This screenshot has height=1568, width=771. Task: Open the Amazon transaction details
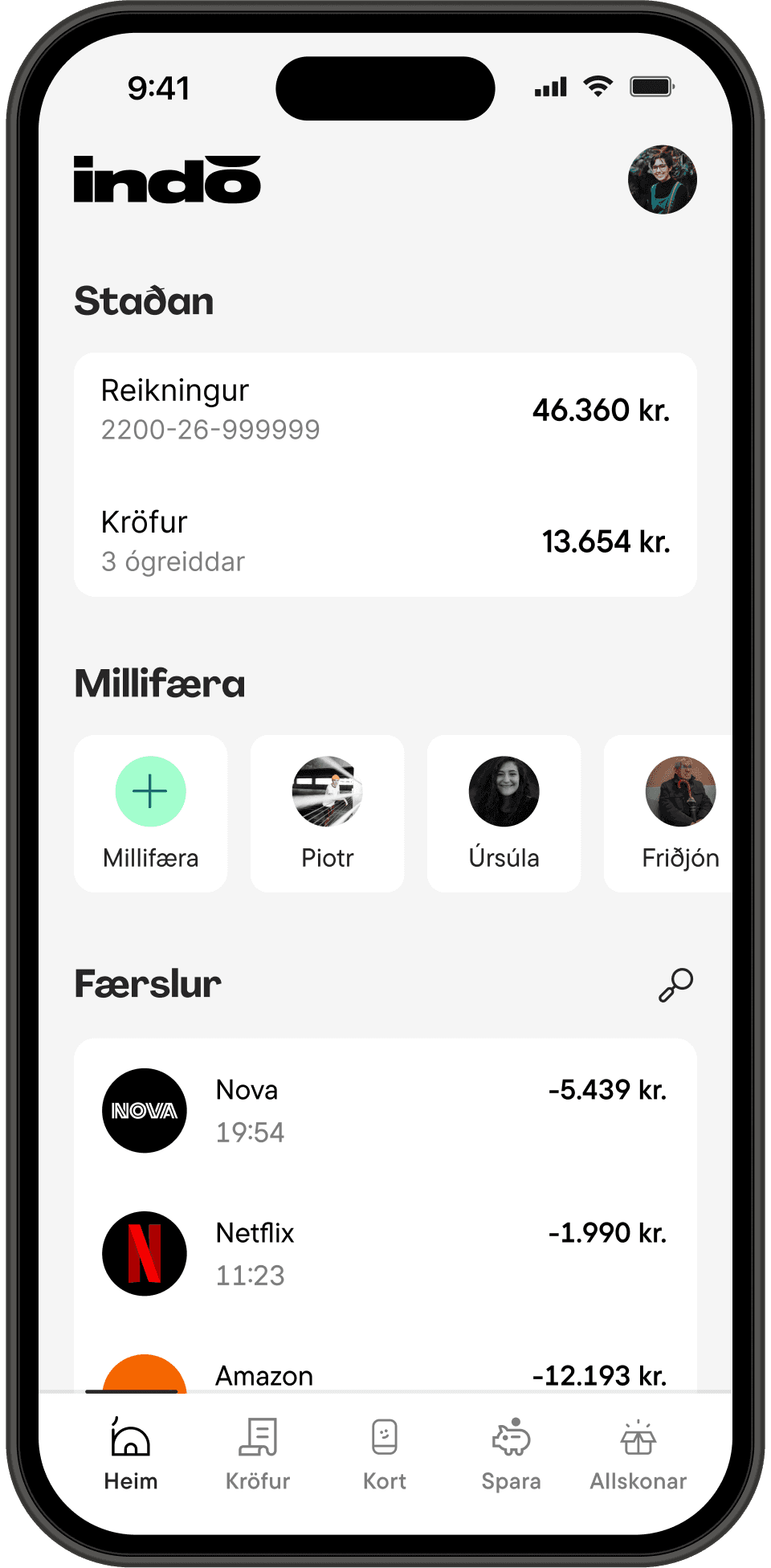[x=384, y=1374]
